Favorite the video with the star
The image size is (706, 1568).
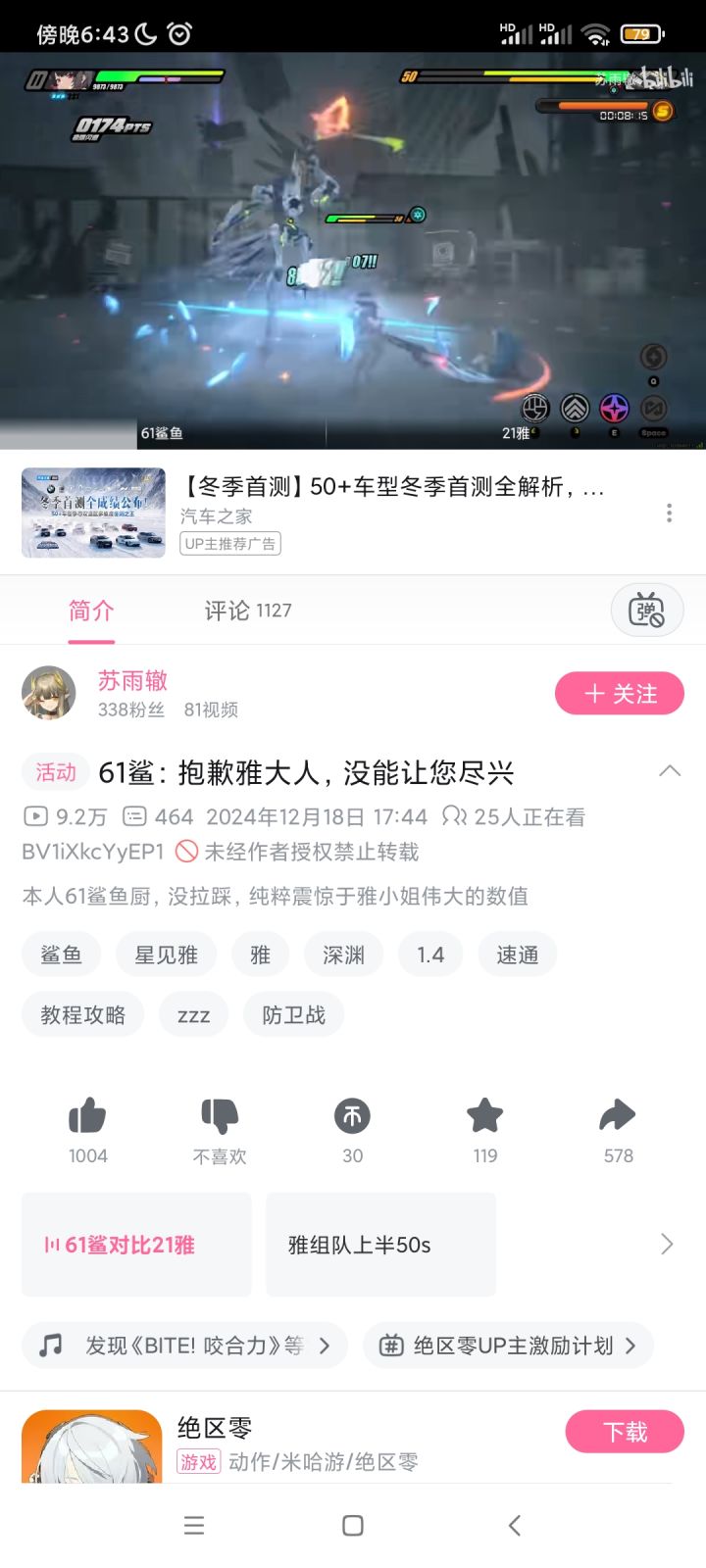[x=484, y=1116]
